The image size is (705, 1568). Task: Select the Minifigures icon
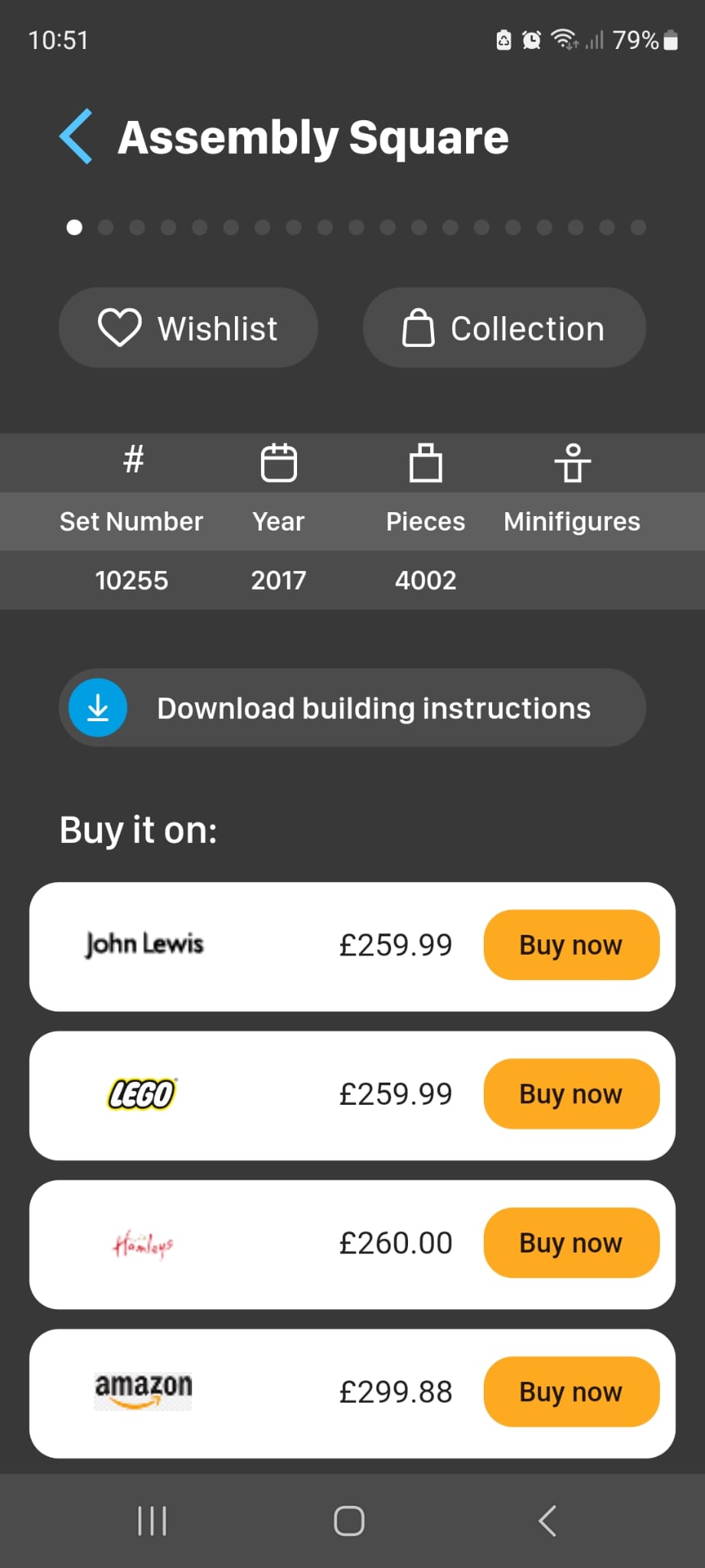[x=572, y=462]
